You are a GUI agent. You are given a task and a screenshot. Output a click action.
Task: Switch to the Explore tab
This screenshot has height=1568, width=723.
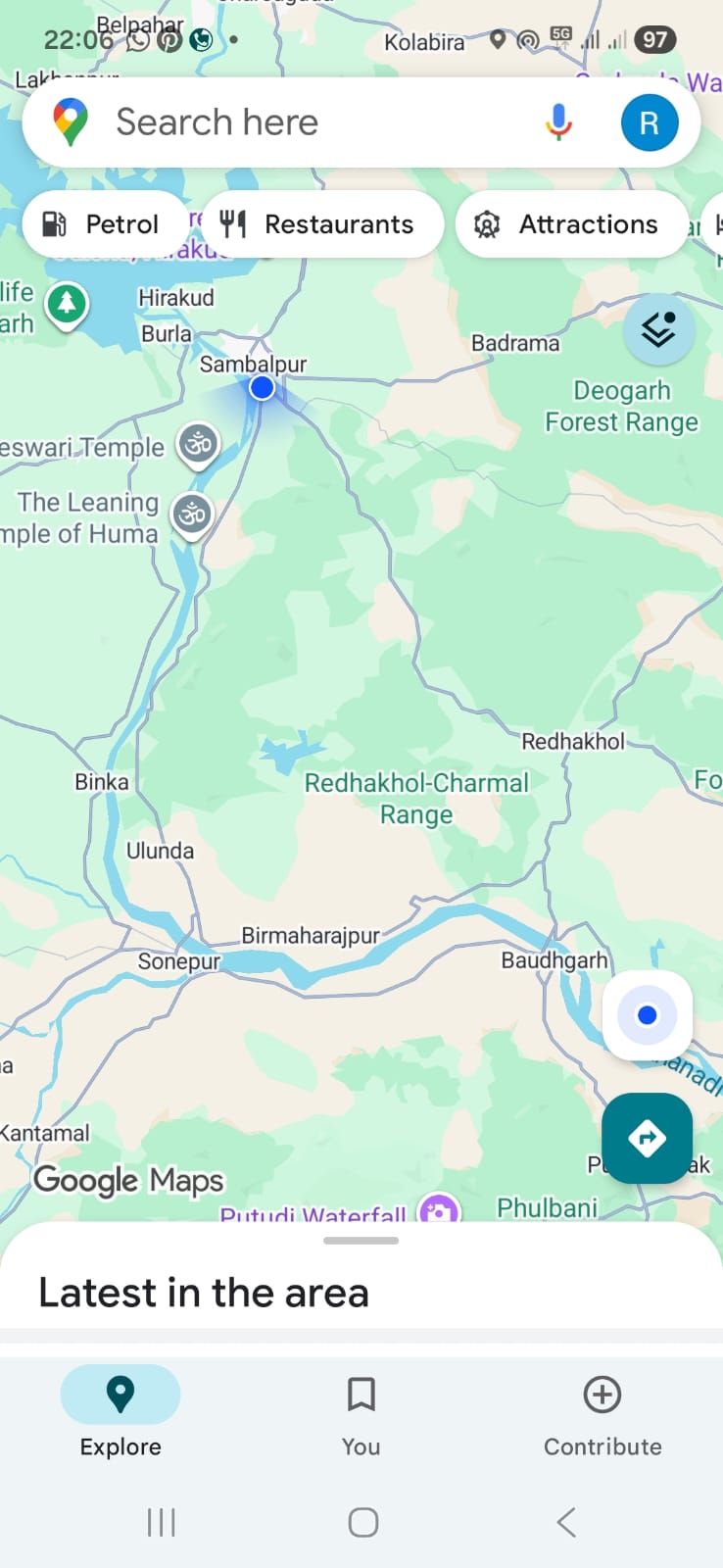pos(120,1411)
